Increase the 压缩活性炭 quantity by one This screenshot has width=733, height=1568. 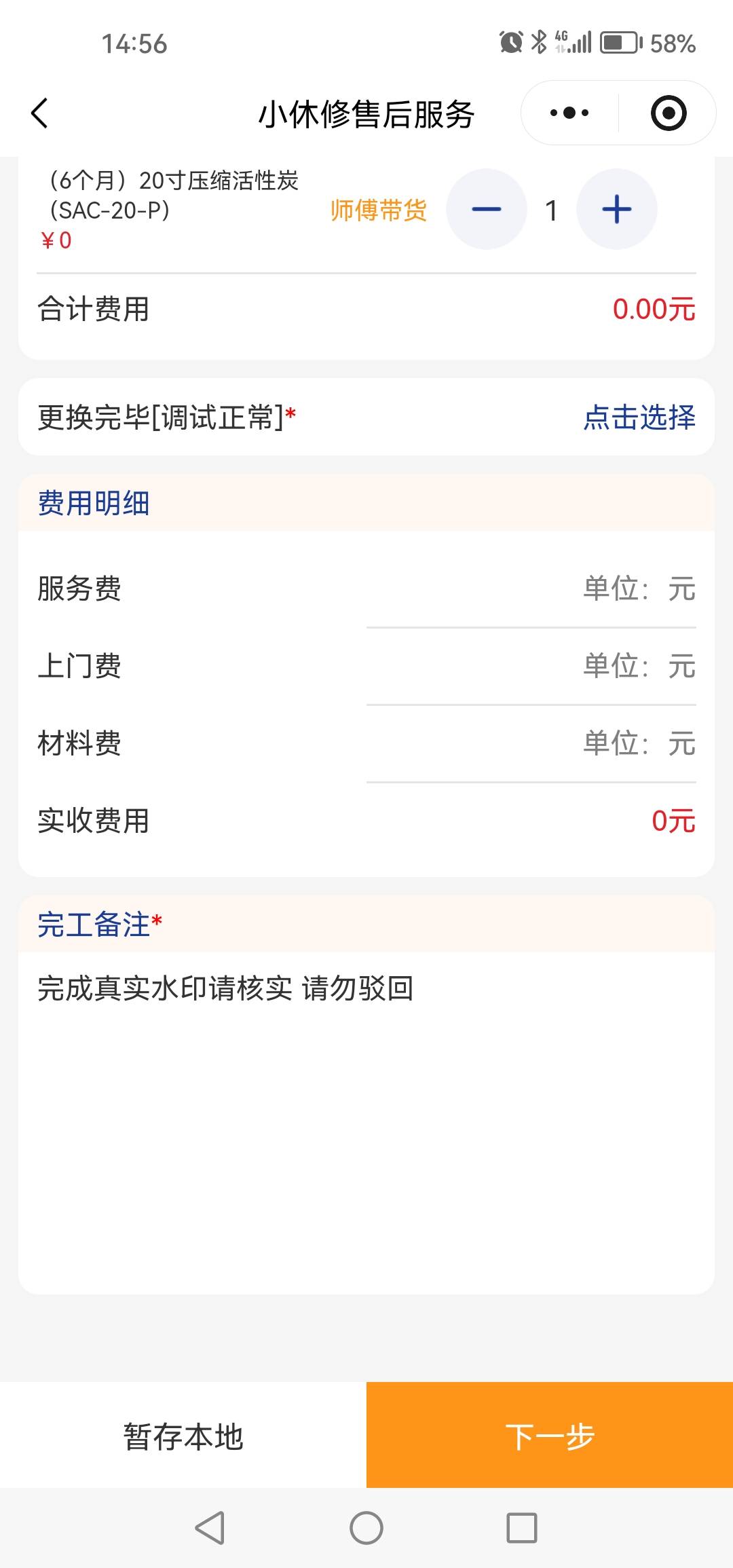pyautogui.click(x=616, y=210)
